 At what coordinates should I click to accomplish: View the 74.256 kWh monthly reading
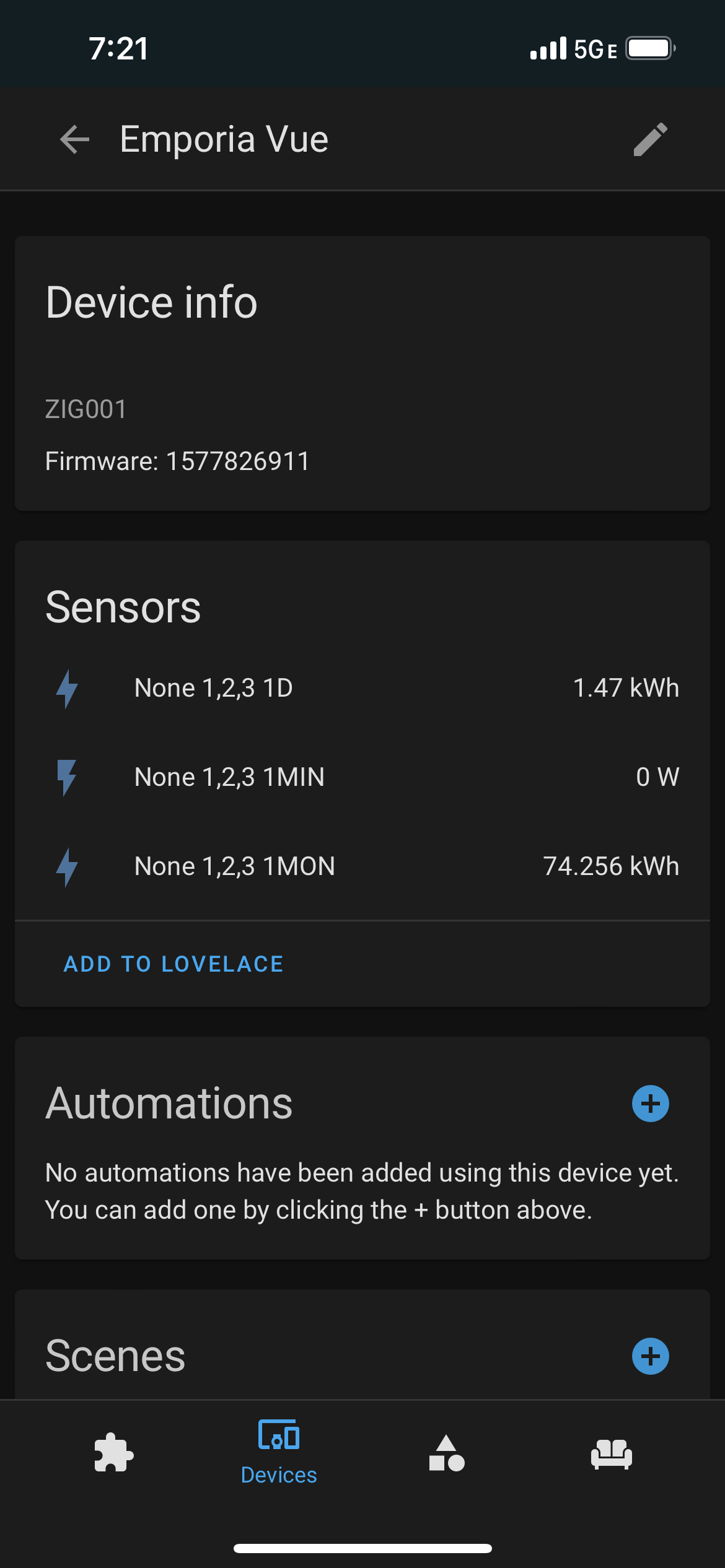pyautogui.click(x=611, y=866)
